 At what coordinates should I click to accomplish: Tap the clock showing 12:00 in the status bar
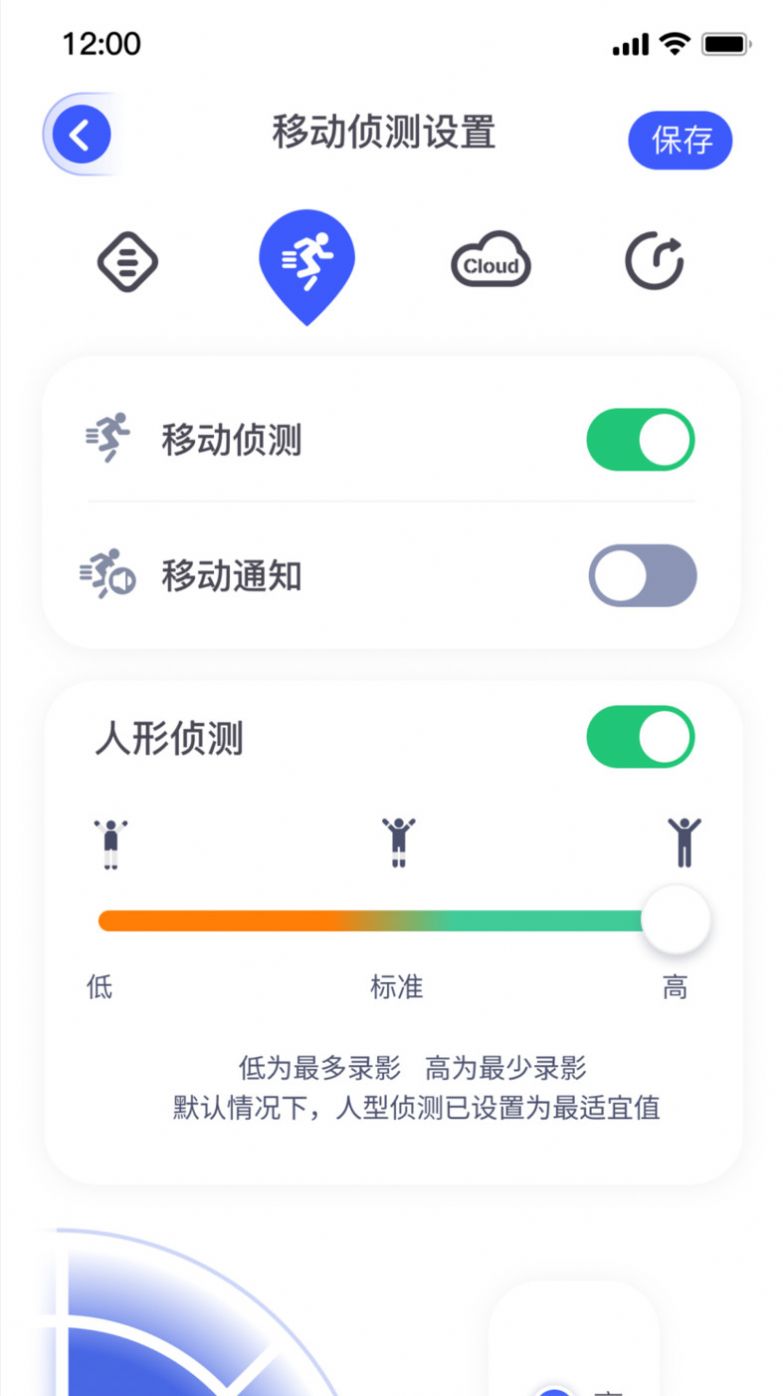(x=99, y=44)
